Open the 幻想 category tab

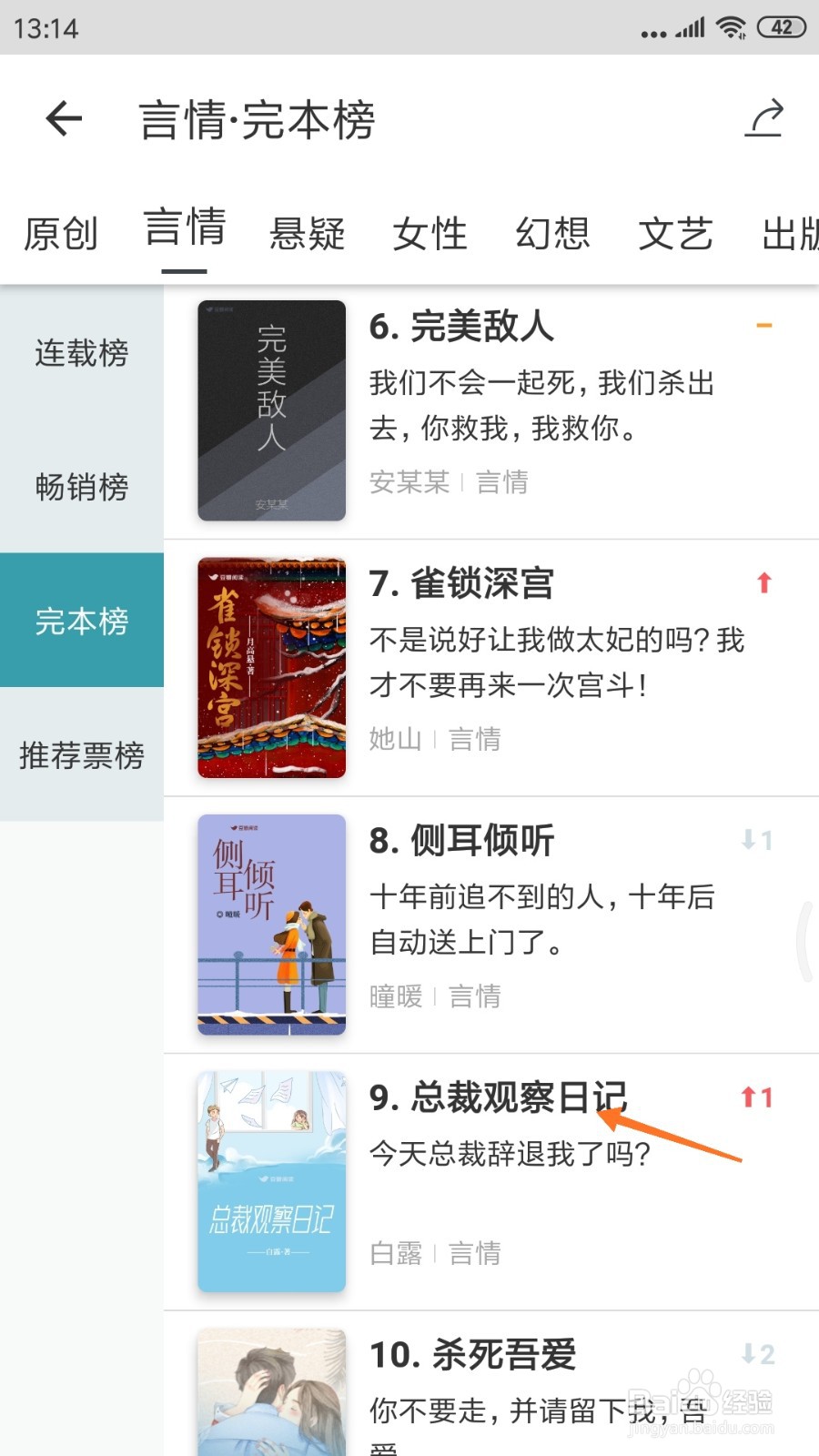553,234
